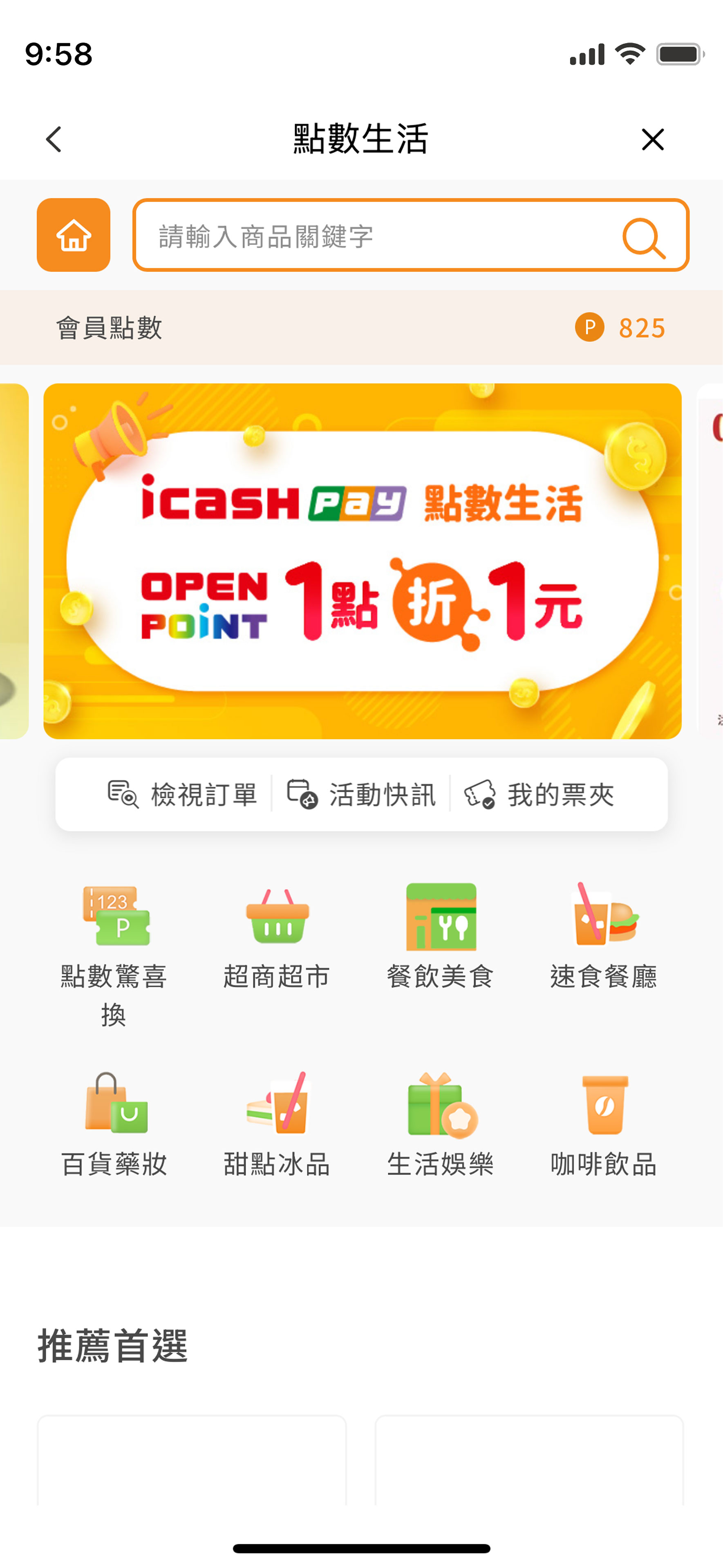Open the icash Pay 點數生活 banner

pos(363,561)
